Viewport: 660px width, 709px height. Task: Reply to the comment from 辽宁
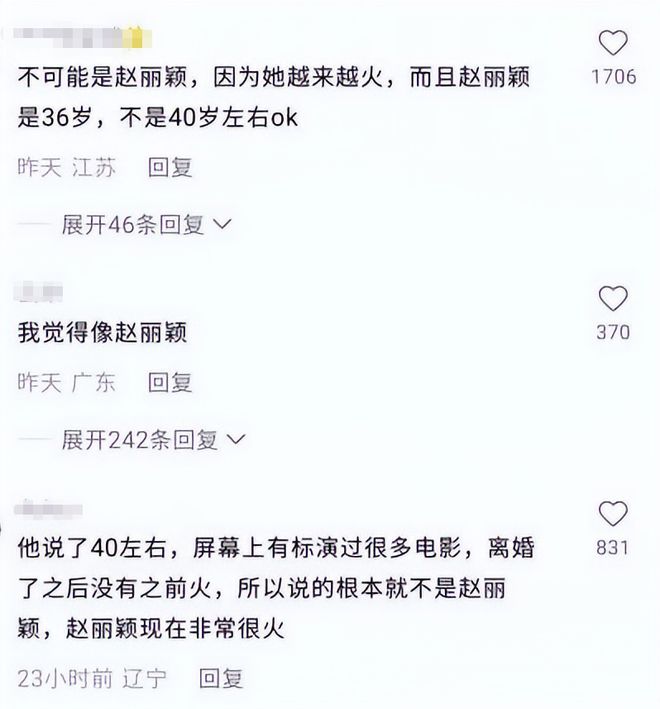tap(221, 679)
